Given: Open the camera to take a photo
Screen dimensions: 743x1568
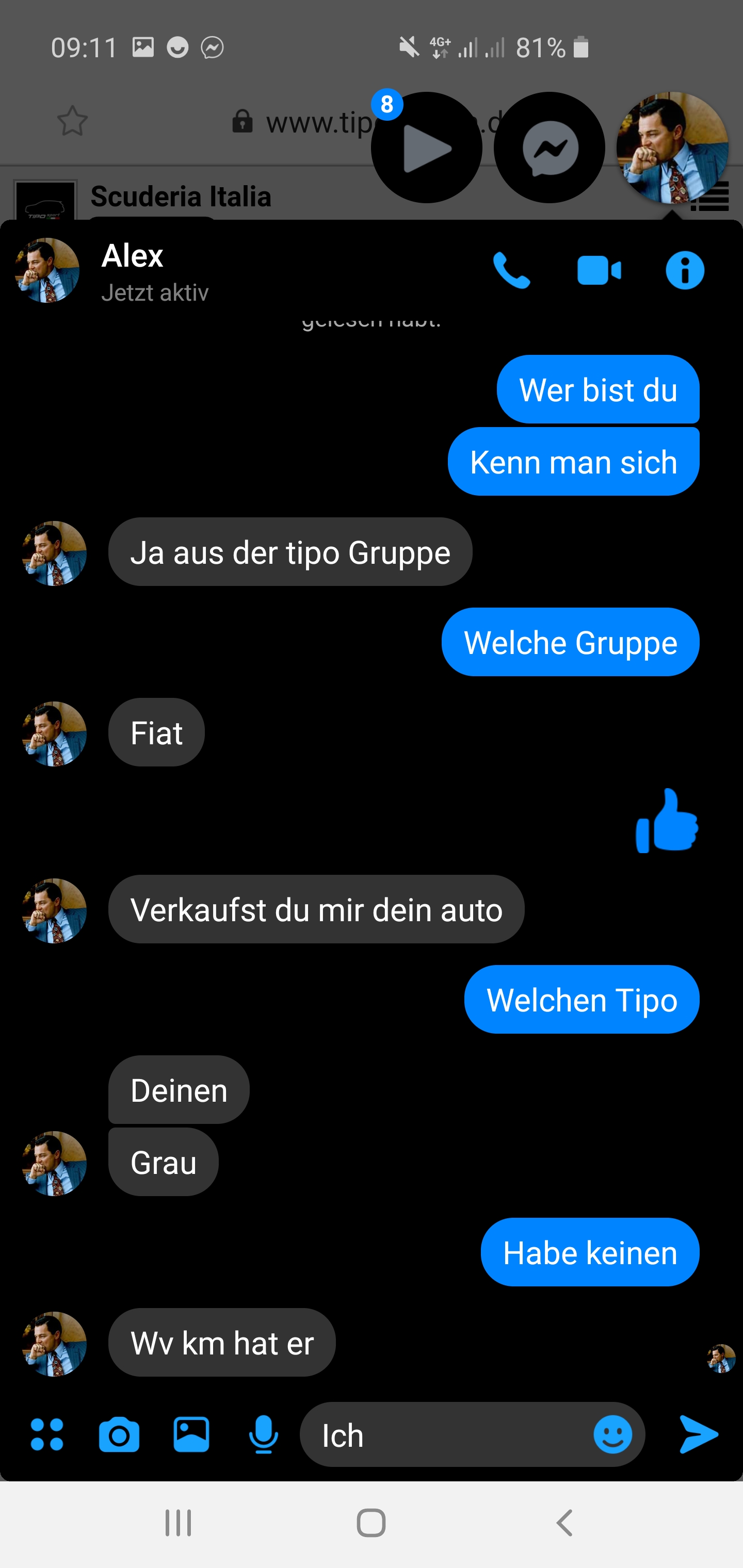Looking at the screenshot, I should click(119, 1435).
